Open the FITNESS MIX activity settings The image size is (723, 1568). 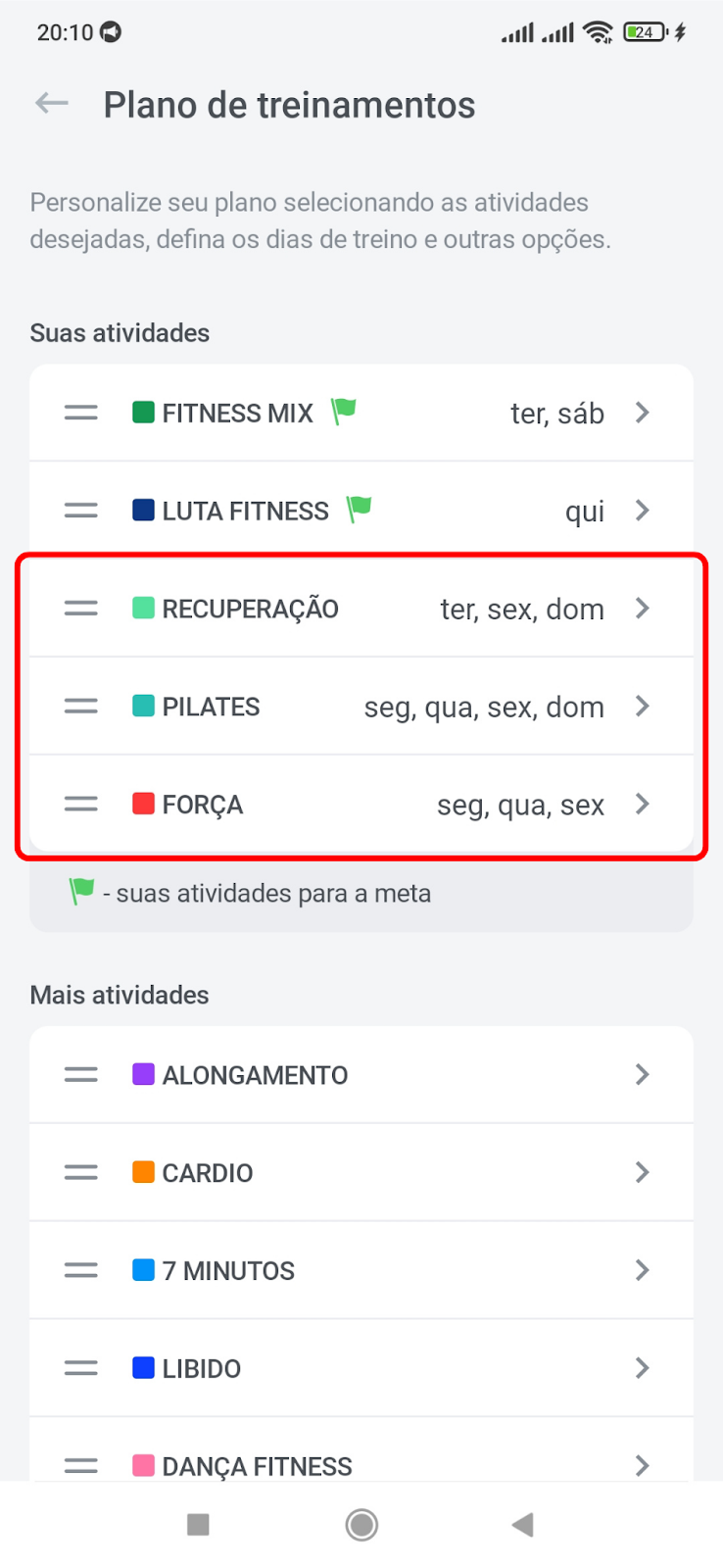pos(361,413)
